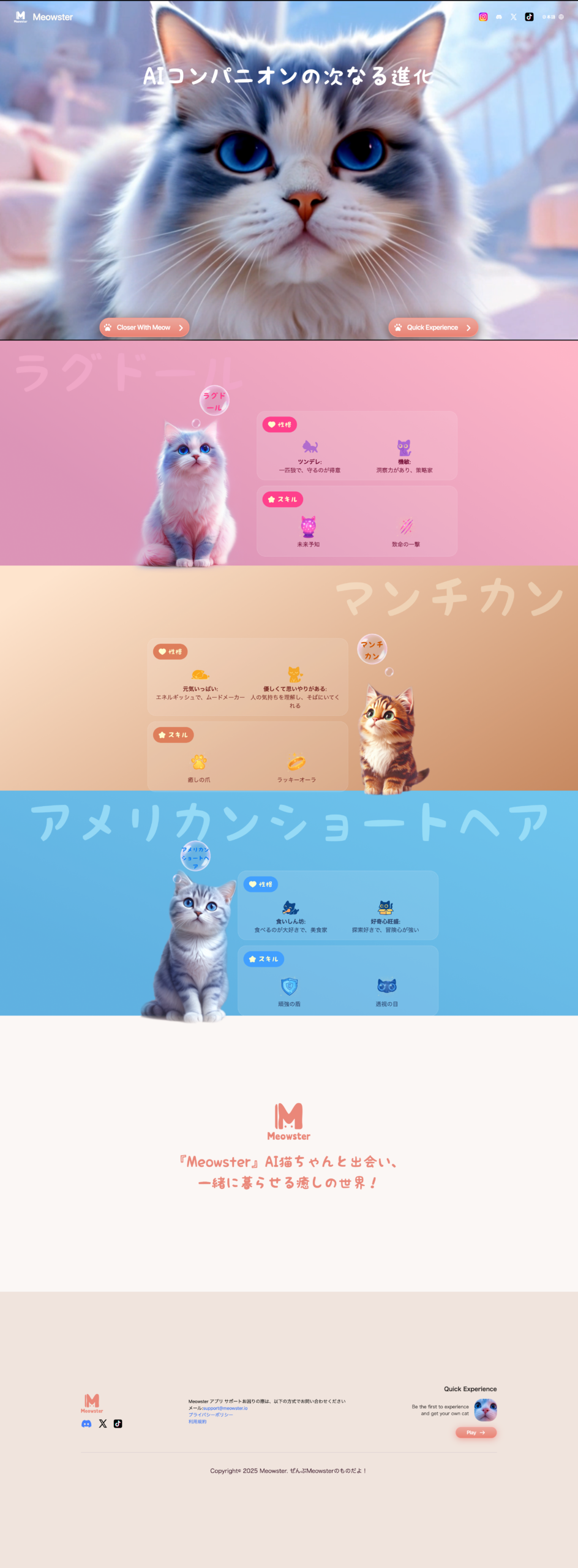Open the TikTok icon in the footer

pyautogui.click(x=118, y=1424)
